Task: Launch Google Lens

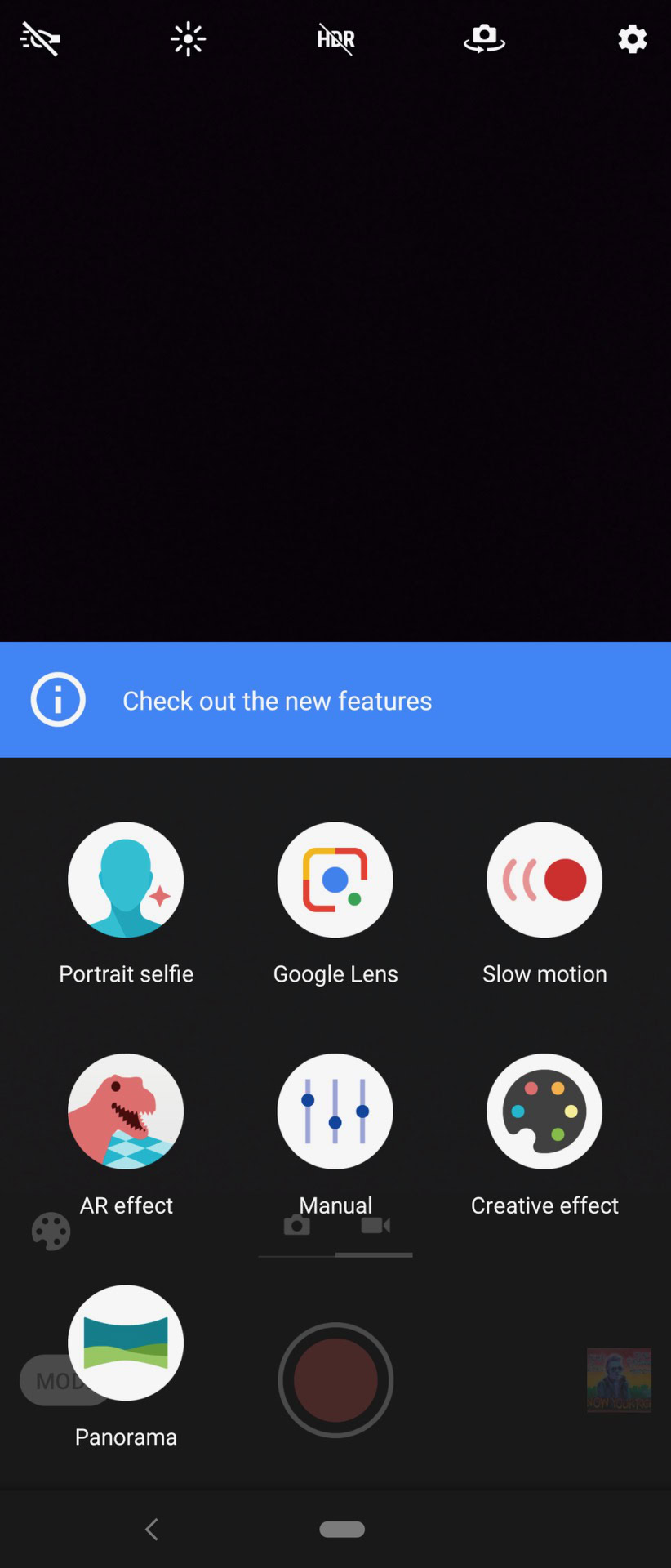Action: (335, 880)
